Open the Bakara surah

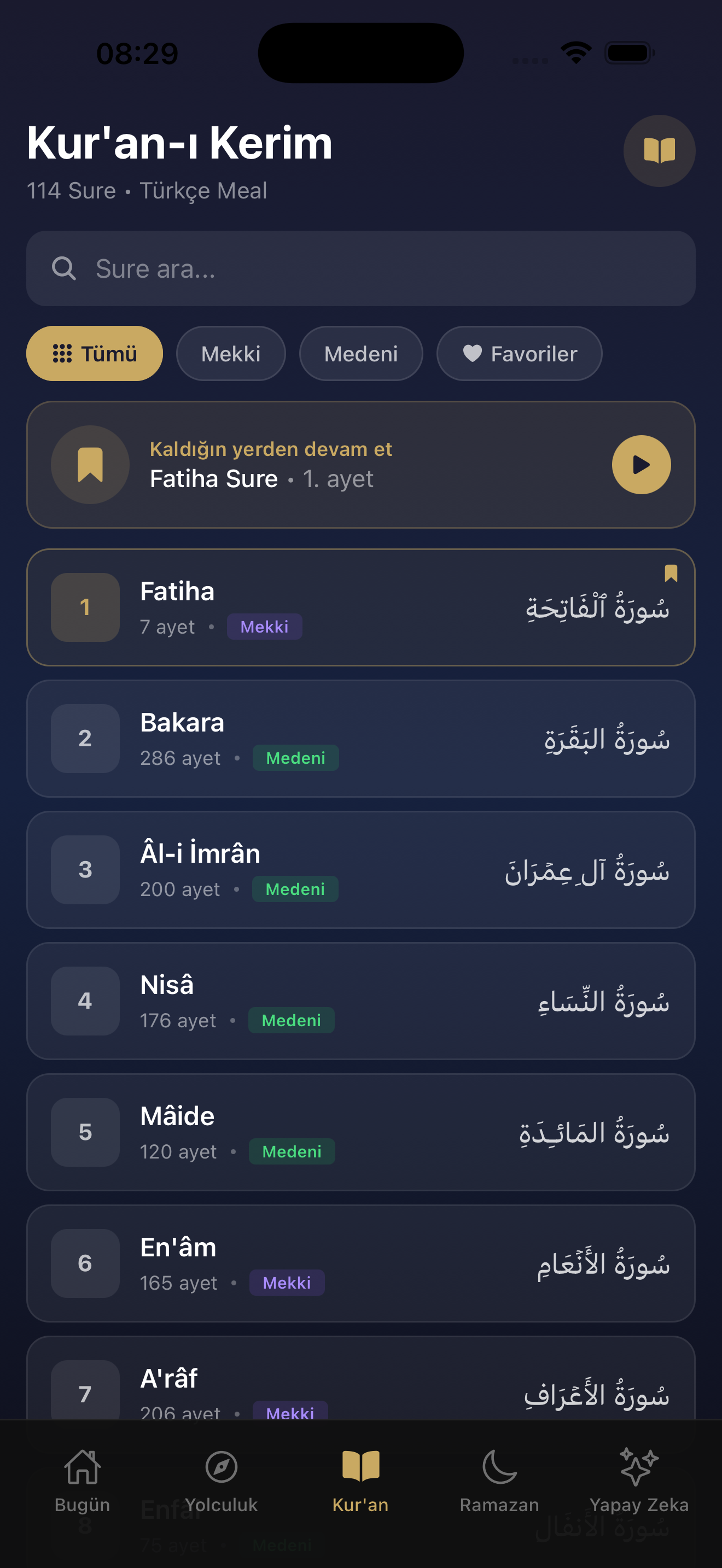coord(360,738)
